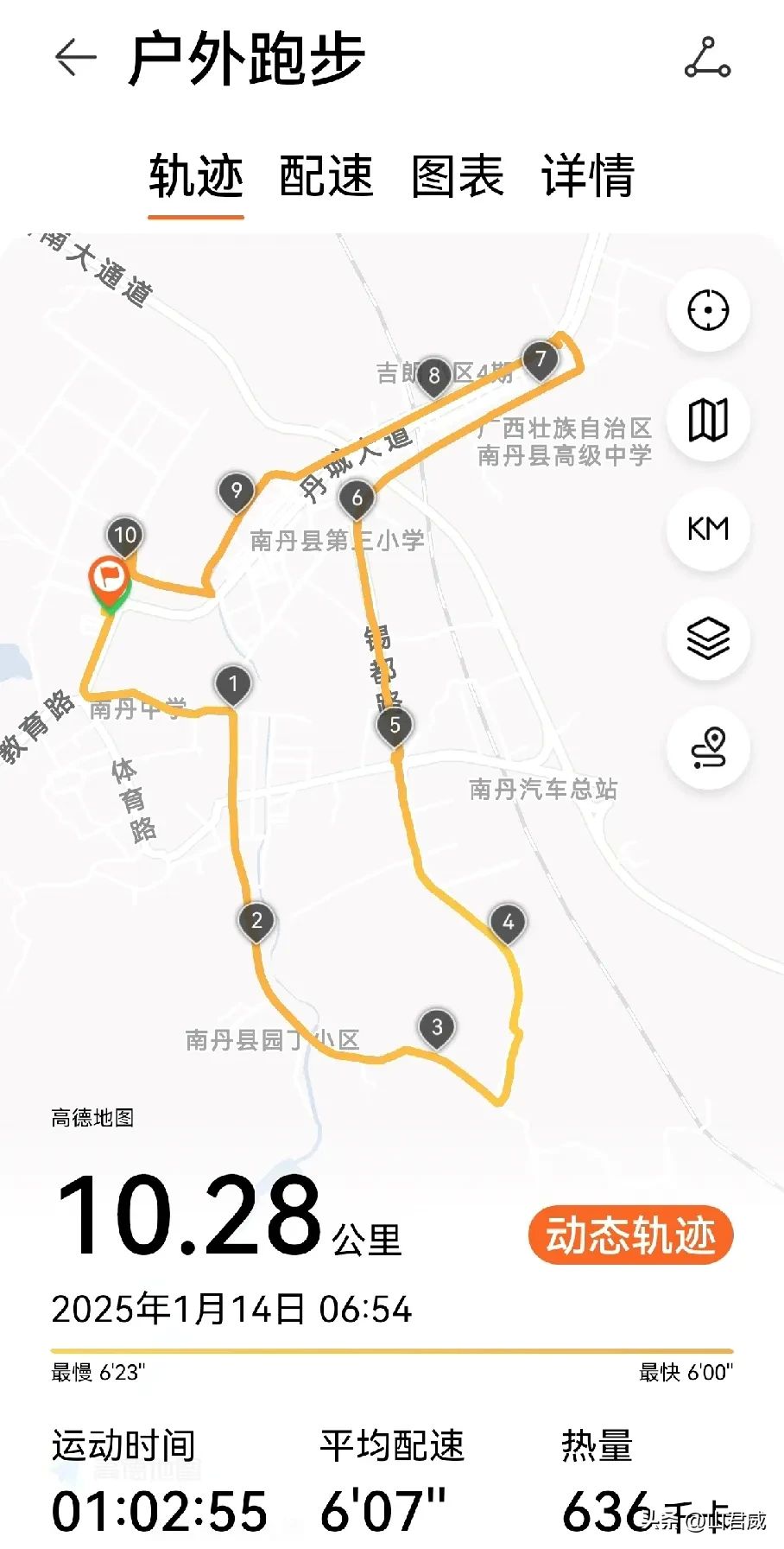The width and height of the screenshot is (784, 1549).
Task: Toggle the KM kilometer markers
Action: (x=708, y=529)
